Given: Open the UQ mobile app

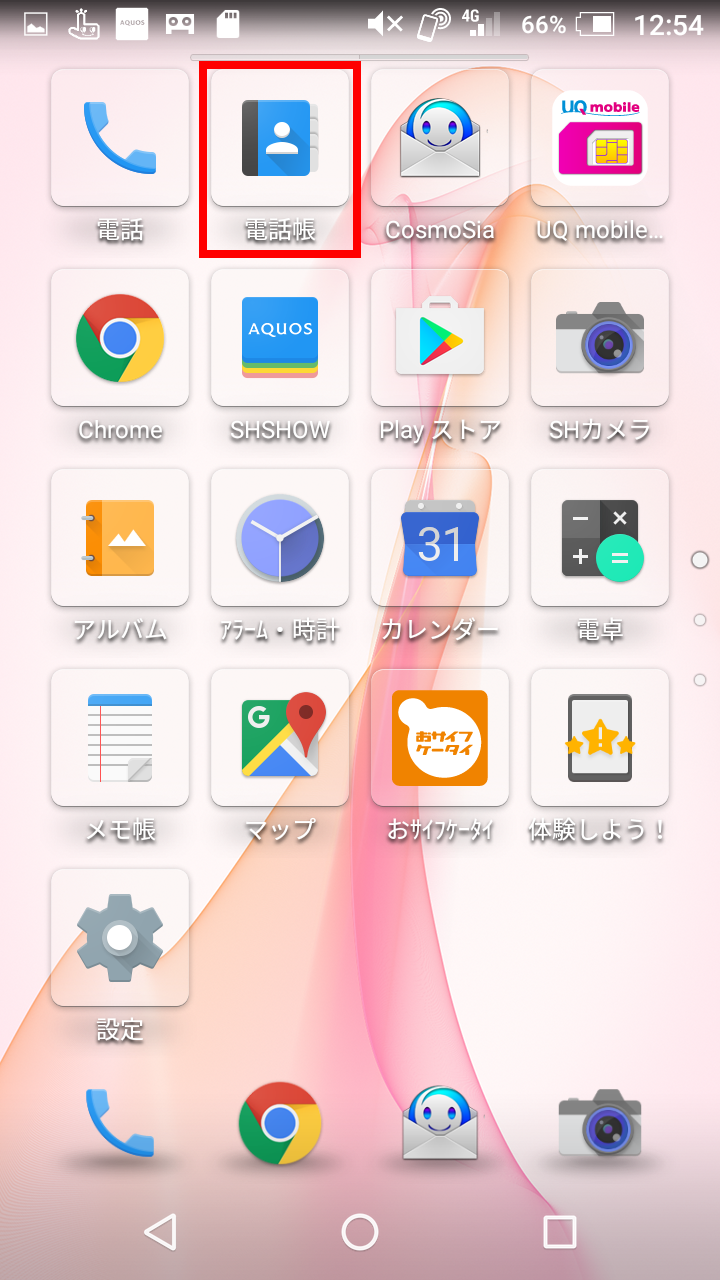Looking at the screenshot, I should coord(600,138).
